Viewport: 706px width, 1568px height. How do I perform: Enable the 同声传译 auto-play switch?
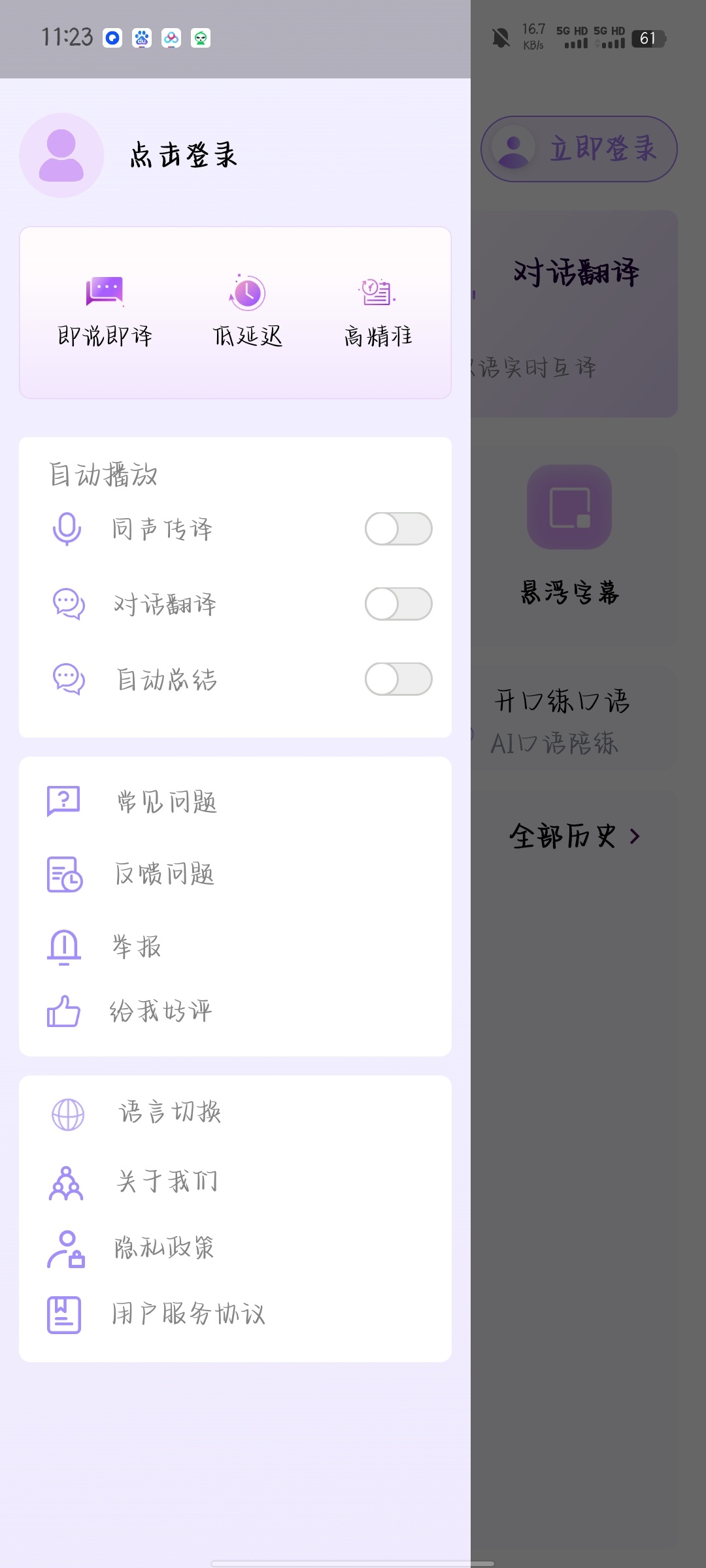tap(398, 529)
